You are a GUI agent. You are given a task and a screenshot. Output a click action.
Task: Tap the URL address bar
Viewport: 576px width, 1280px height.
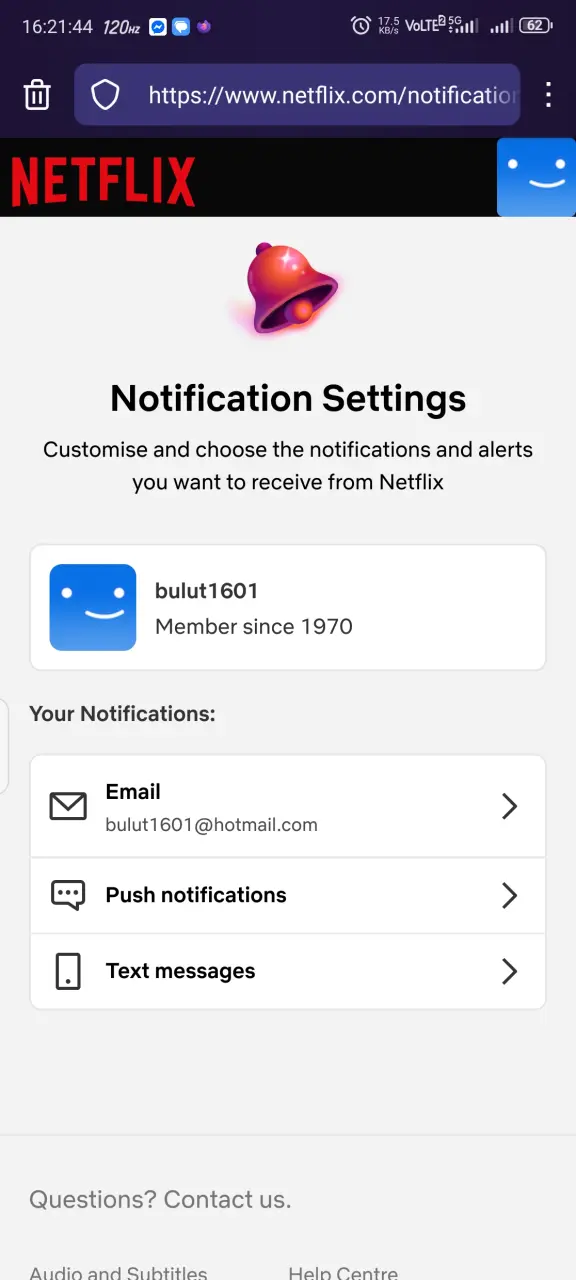297,95
